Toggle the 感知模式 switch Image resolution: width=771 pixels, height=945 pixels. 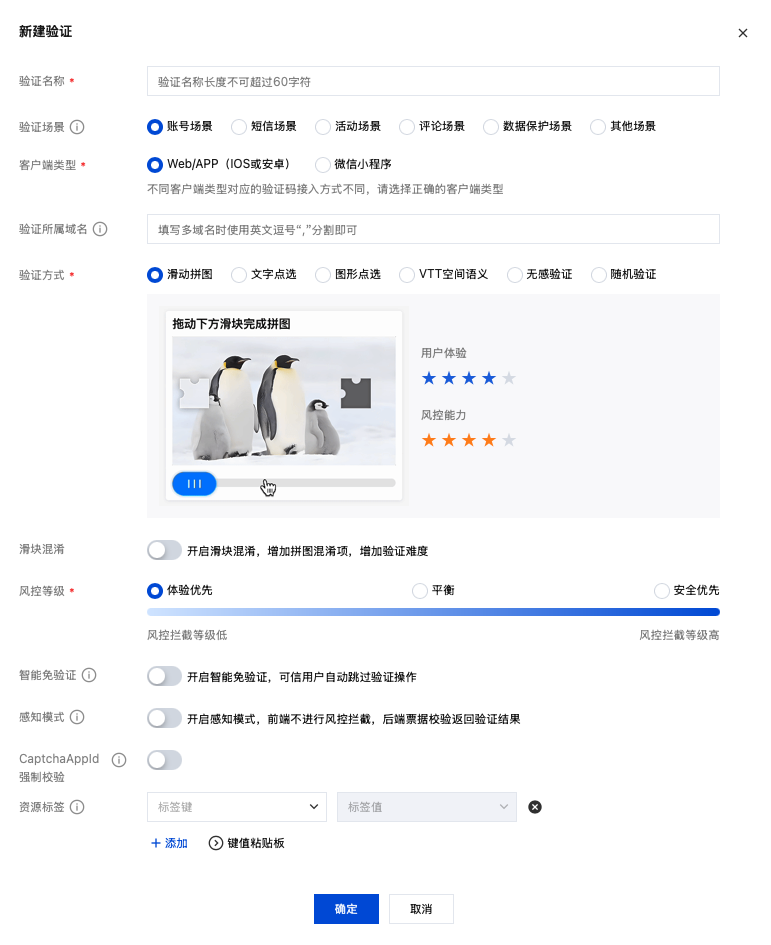tap(164, 718)
